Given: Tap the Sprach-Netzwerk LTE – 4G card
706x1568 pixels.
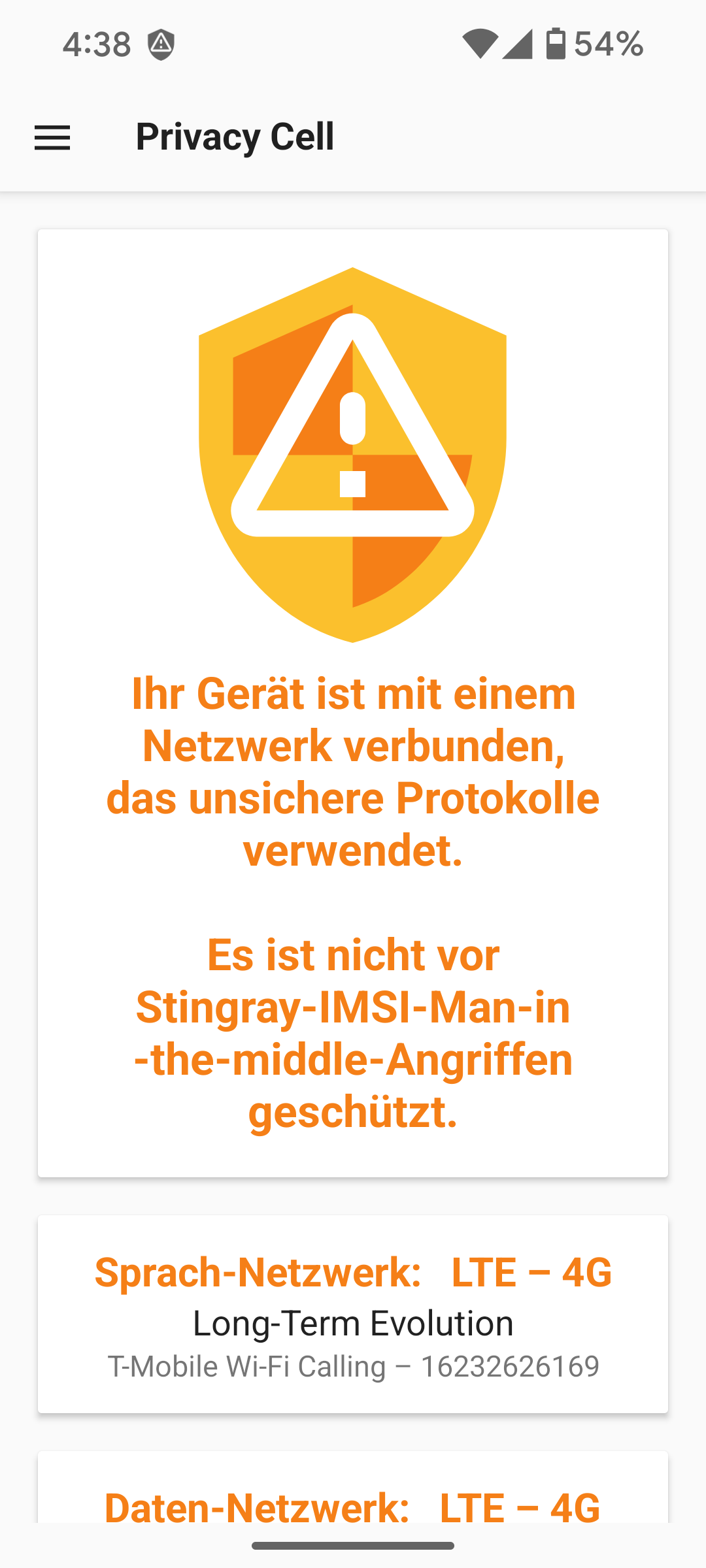Looking at the screenshot, I should pyautogui.click(x=353, y=1313).
